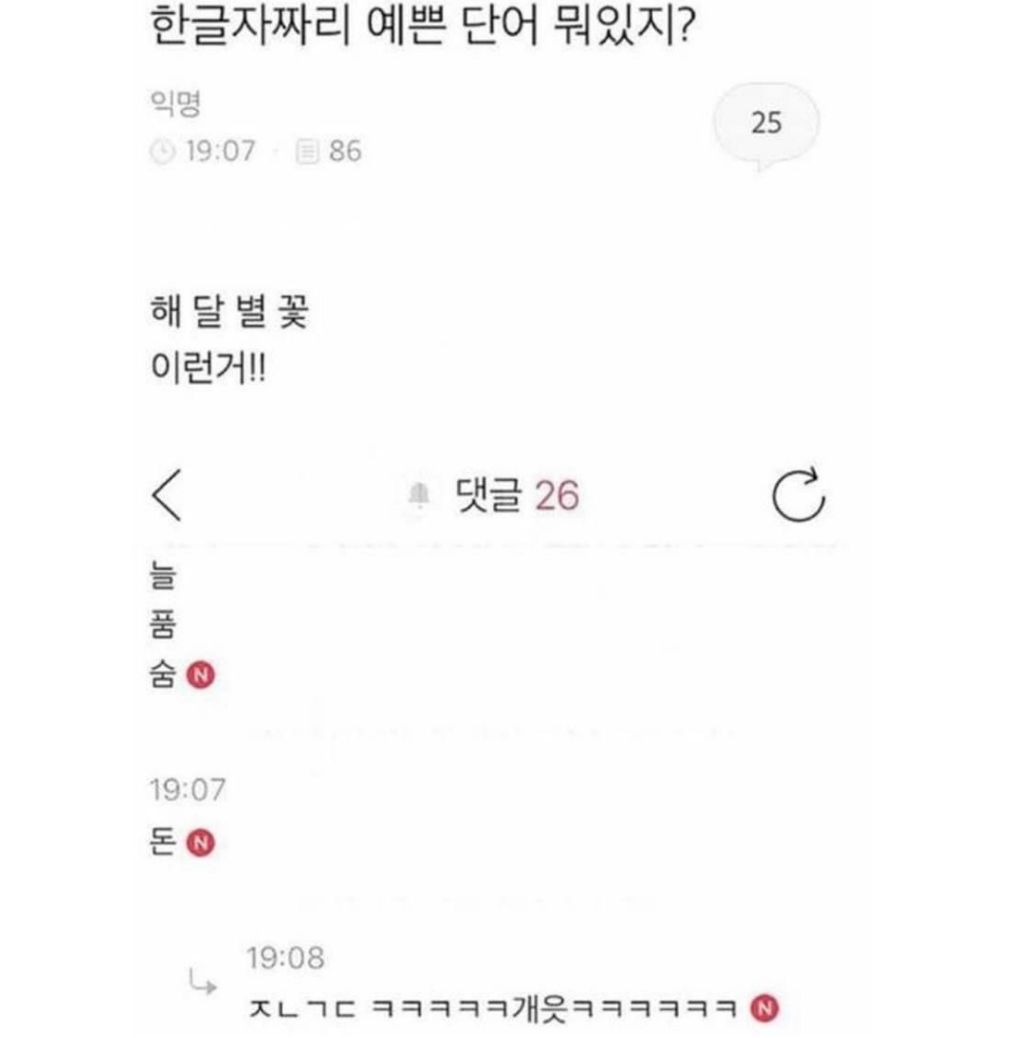Tap the refresh icon on the comments header

(x=797, y=496)
